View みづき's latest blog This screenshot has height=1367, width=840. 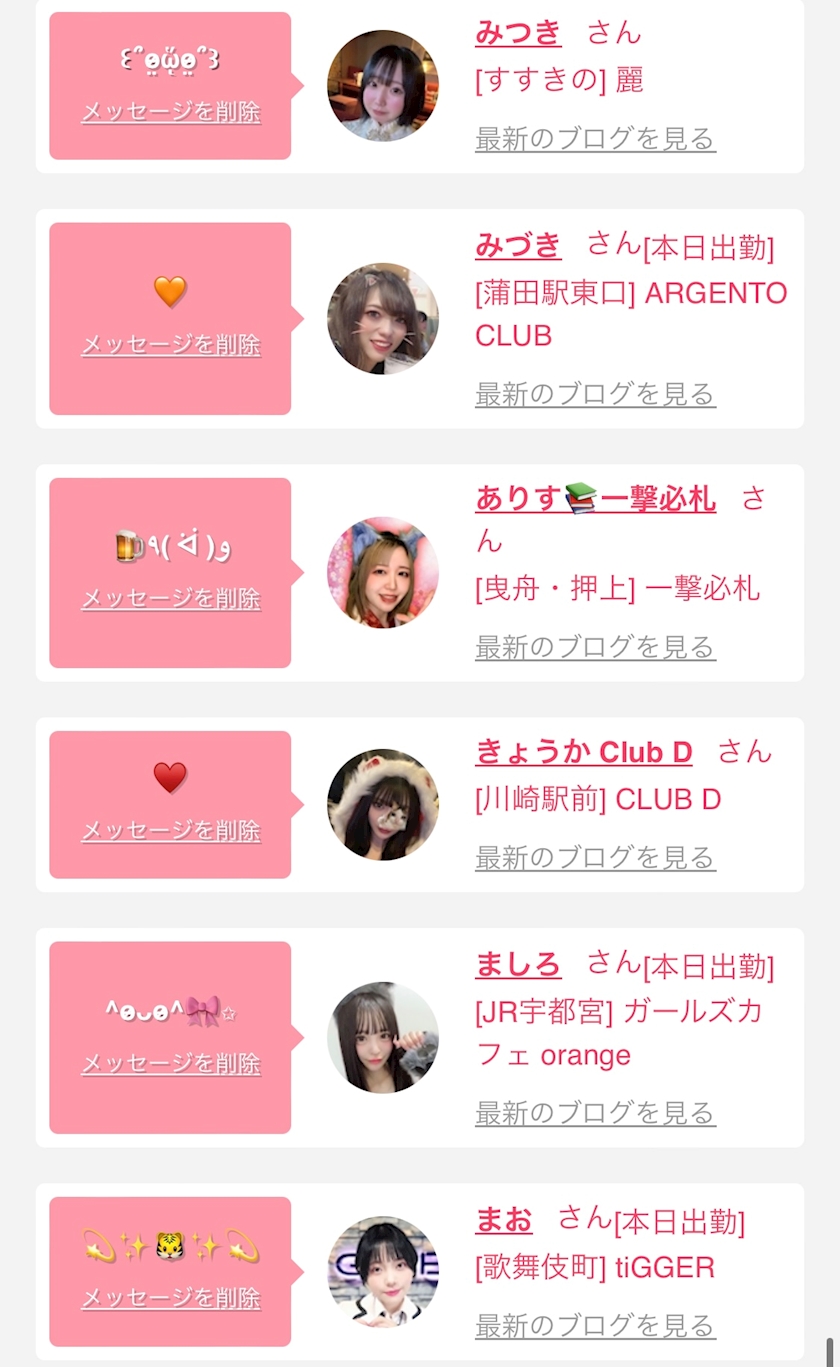click(595, 395)
